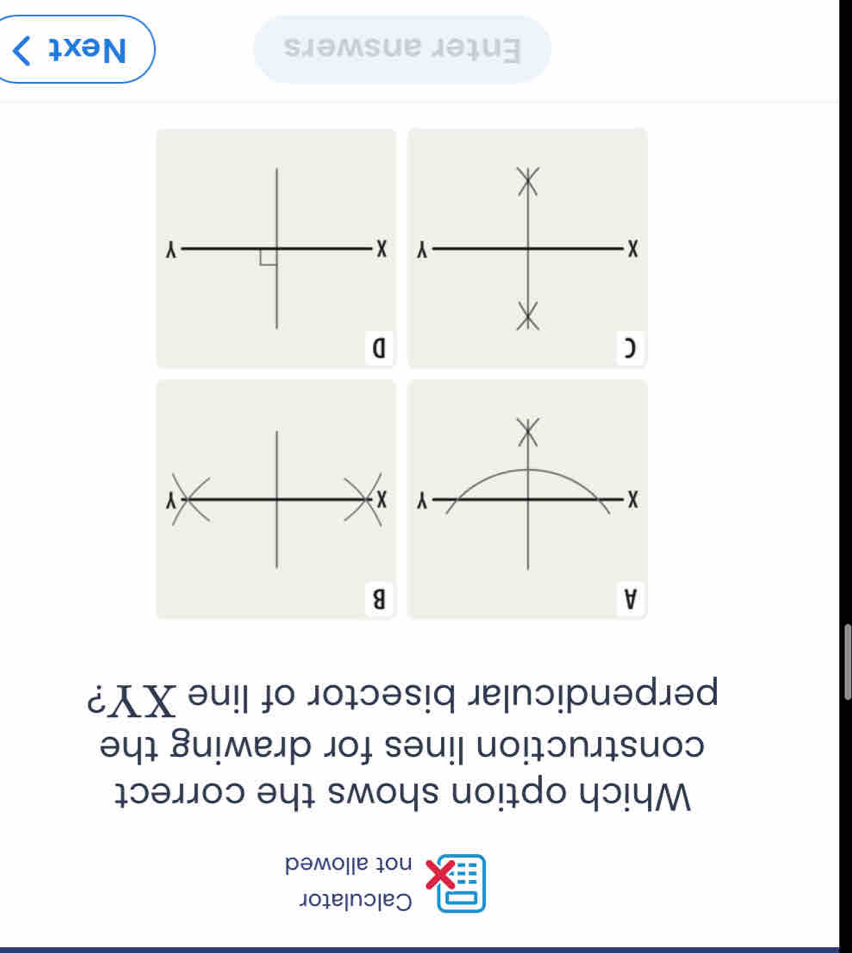
Task: Choose answer option D
Action: point(277,247)
